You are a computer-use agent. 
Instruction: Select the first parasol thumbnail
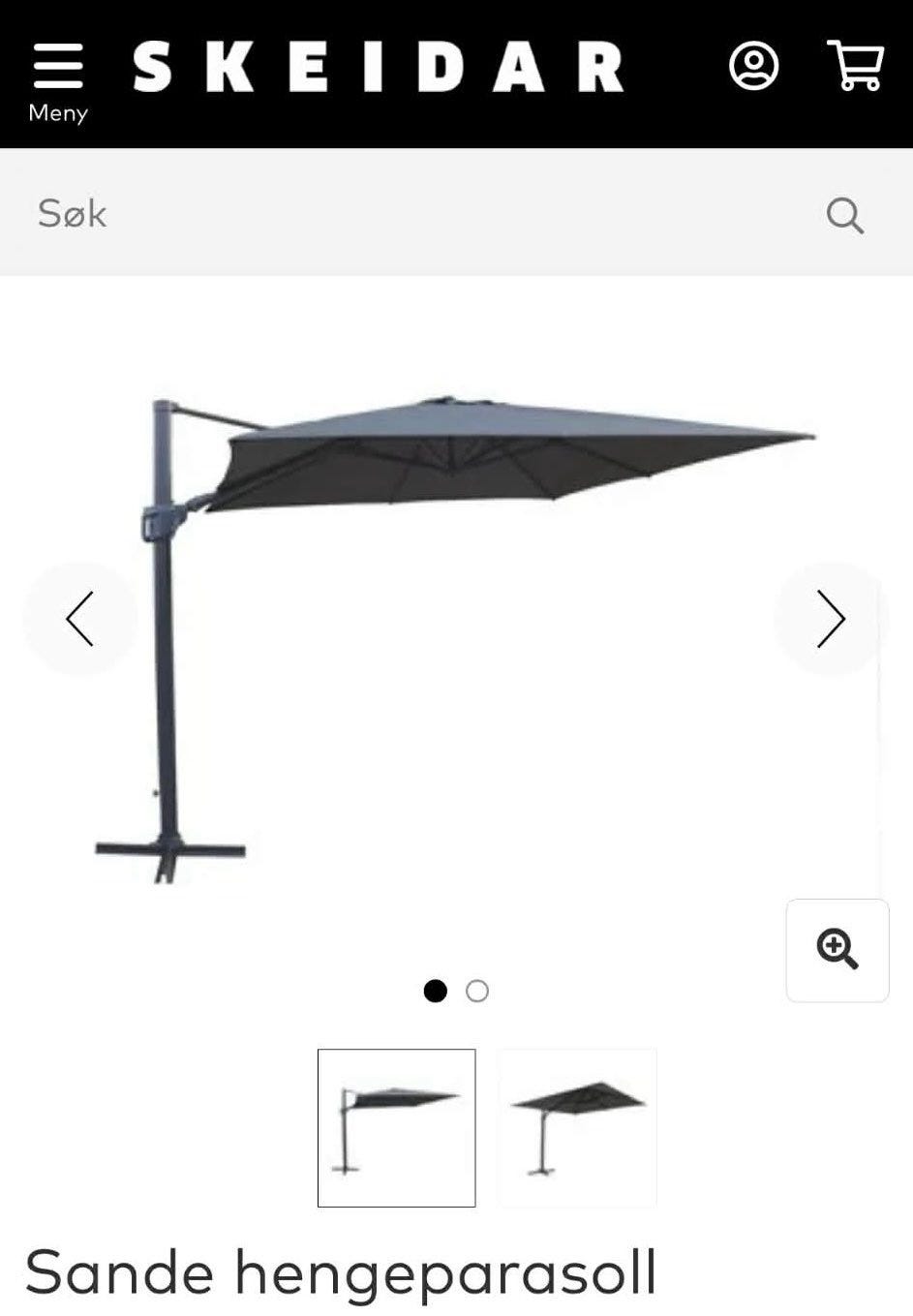coord(397,1128)
